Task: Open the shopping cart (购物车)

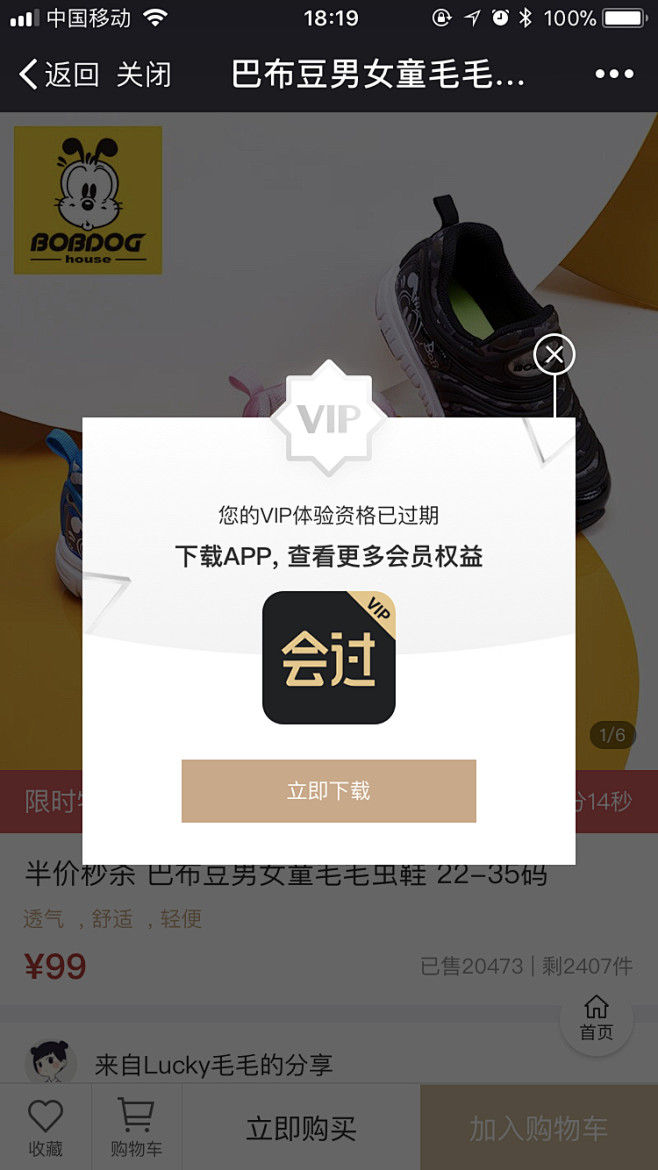Action: coord(137,1127)
